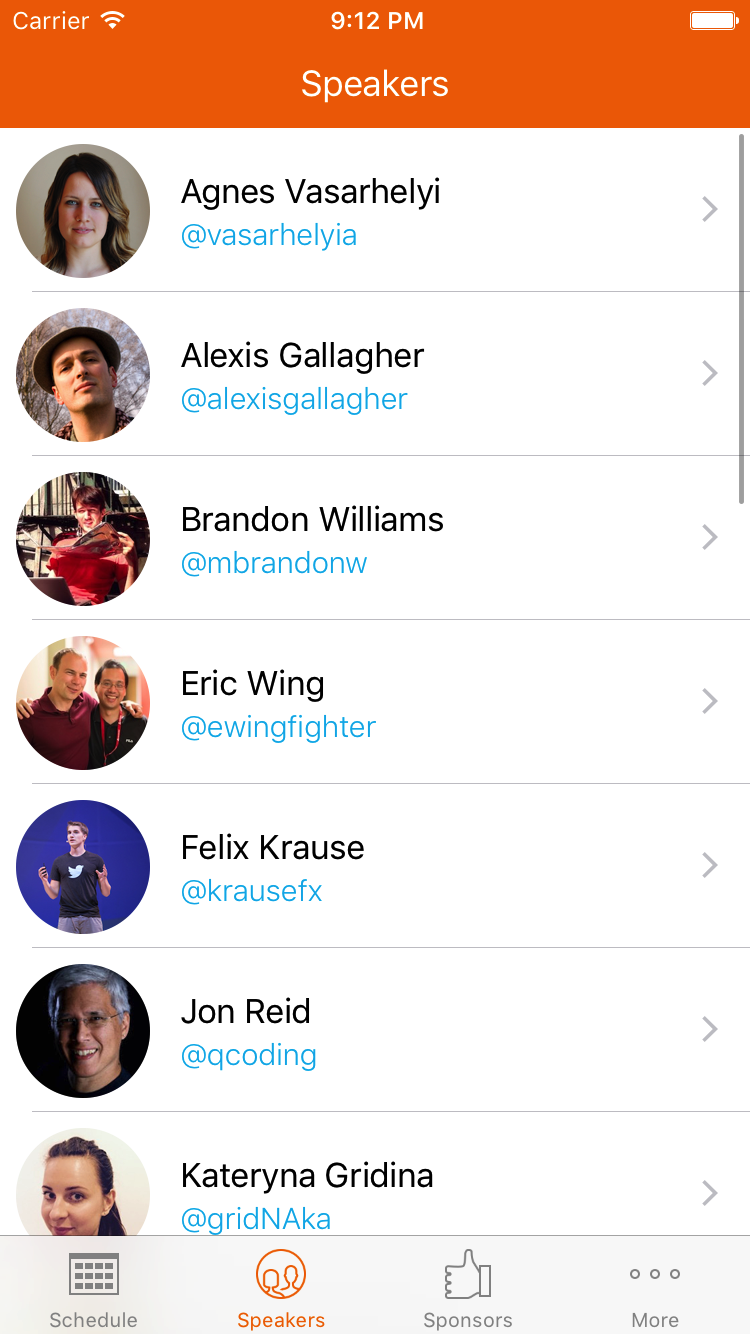Open Agnes Vasarhelyi's speaker profile
750x1334 pixels.
point(375,210)
